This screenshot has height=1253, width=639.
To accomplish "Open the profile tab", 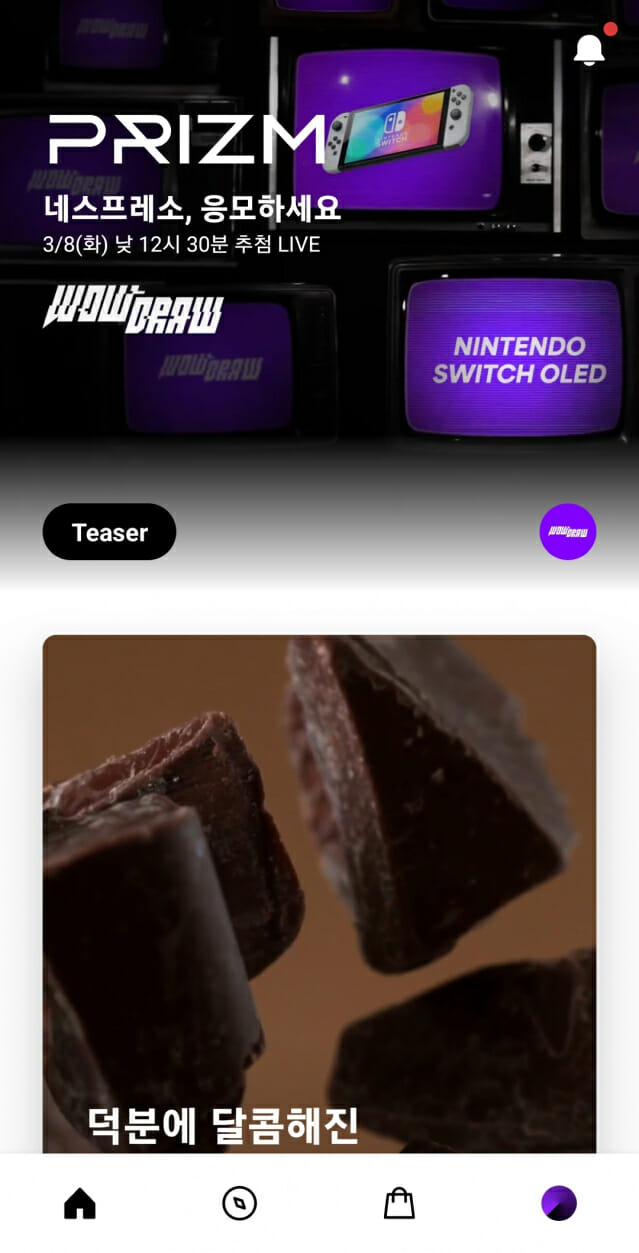I will [x=559, y=1203].
